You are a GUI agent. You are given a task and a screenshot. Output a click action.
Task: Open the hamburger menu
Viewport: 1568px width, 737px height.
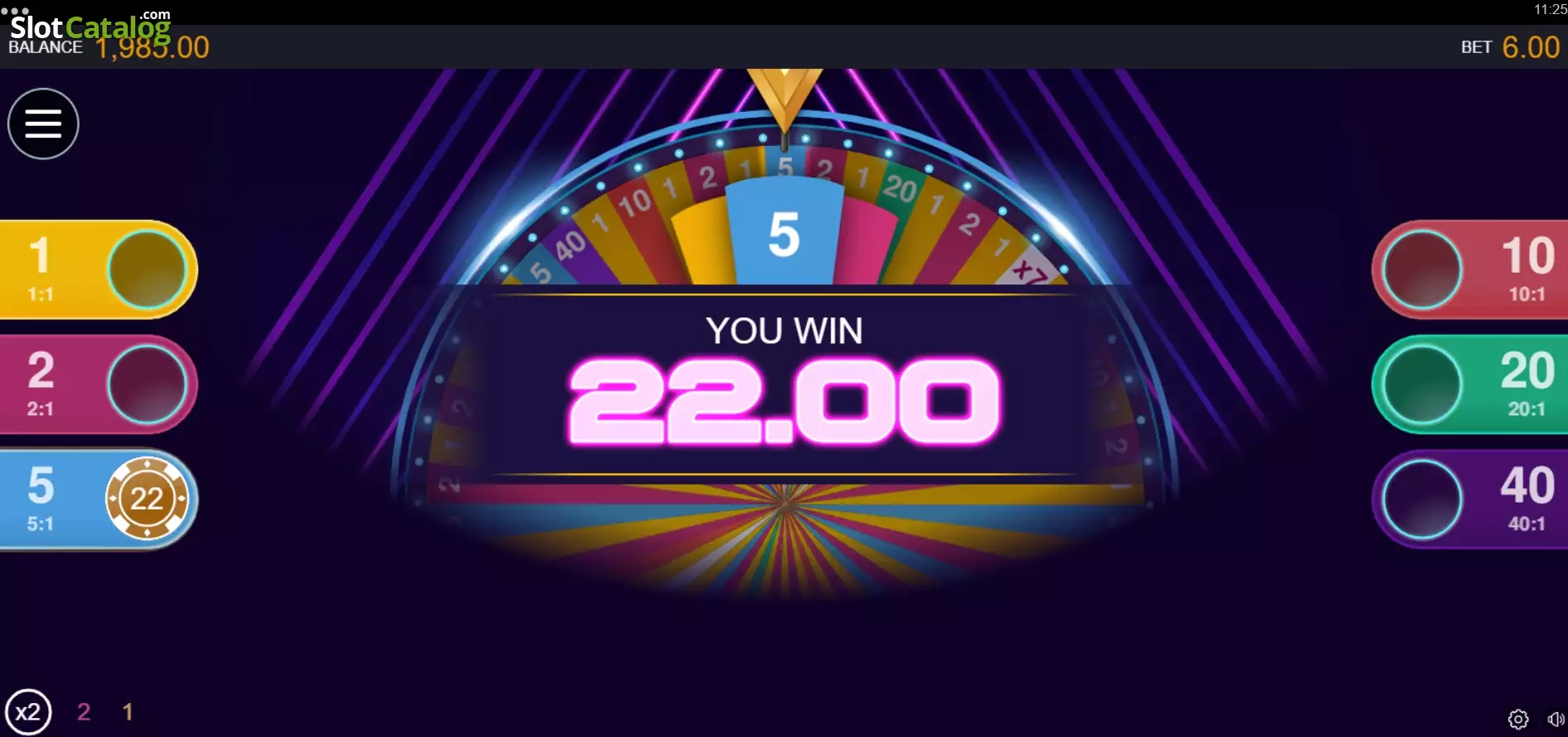43,124
